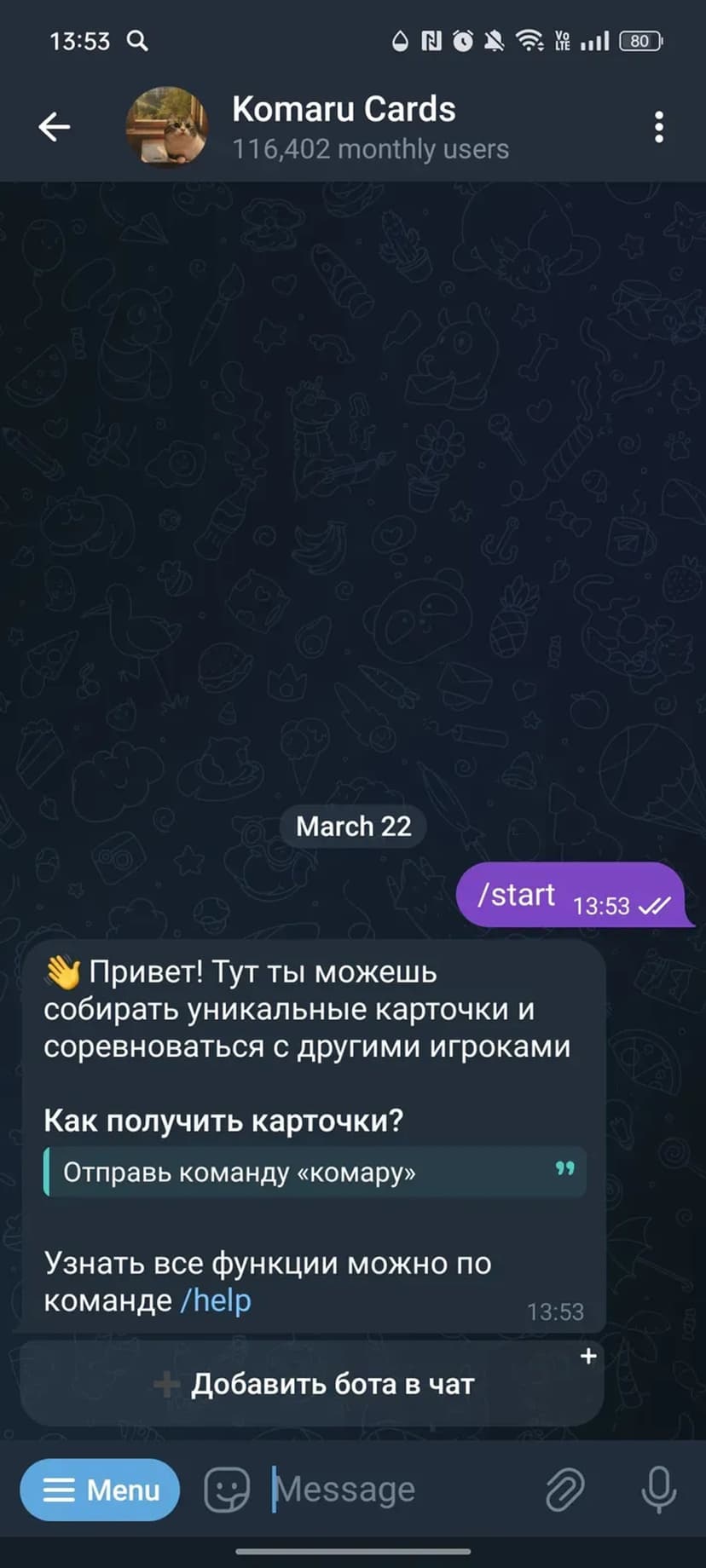Go back from Komaru Cards chat
The image size is (706, 1568).
click(54, 127)
